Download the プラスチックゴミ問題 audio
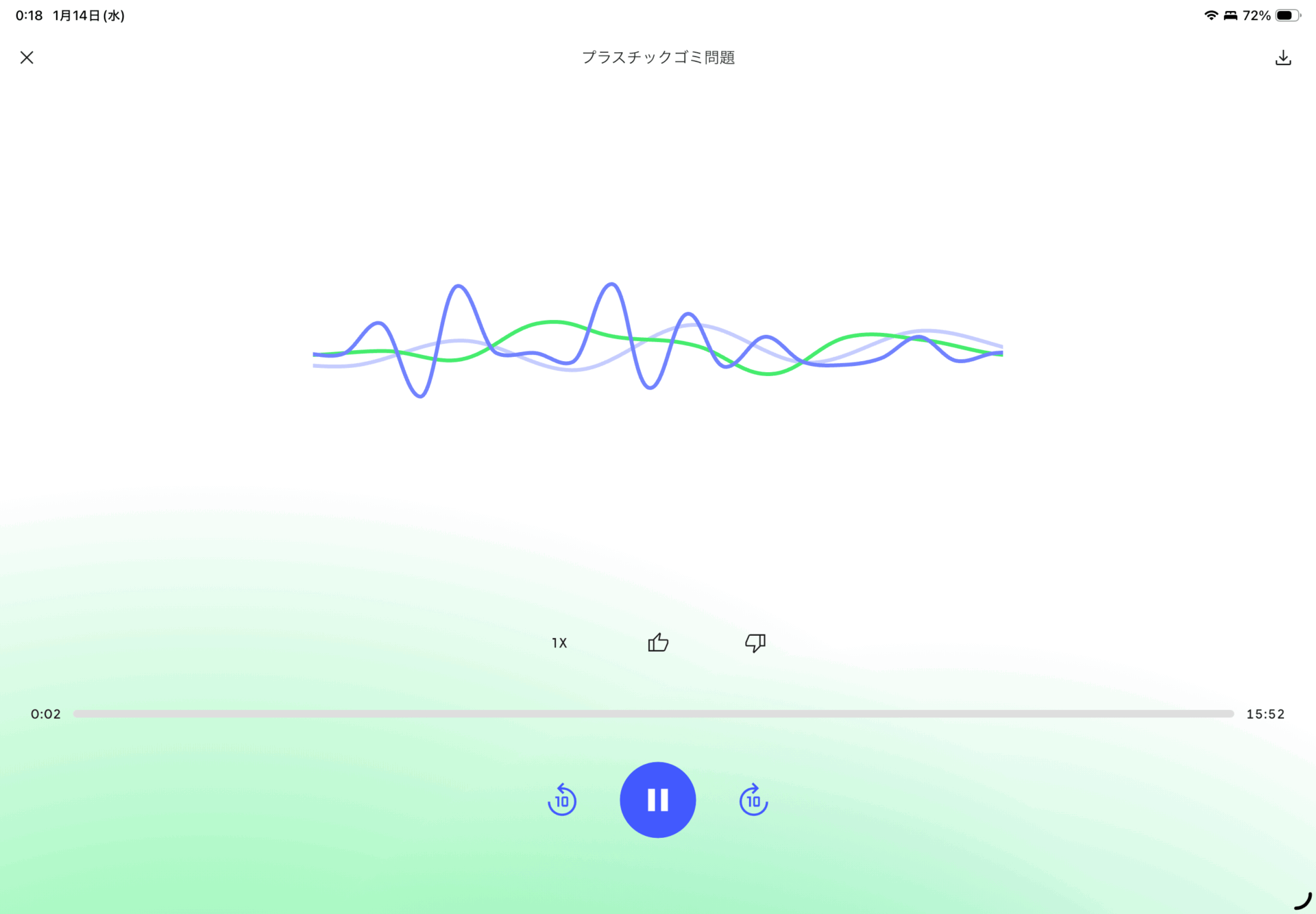 point(1283,58)
